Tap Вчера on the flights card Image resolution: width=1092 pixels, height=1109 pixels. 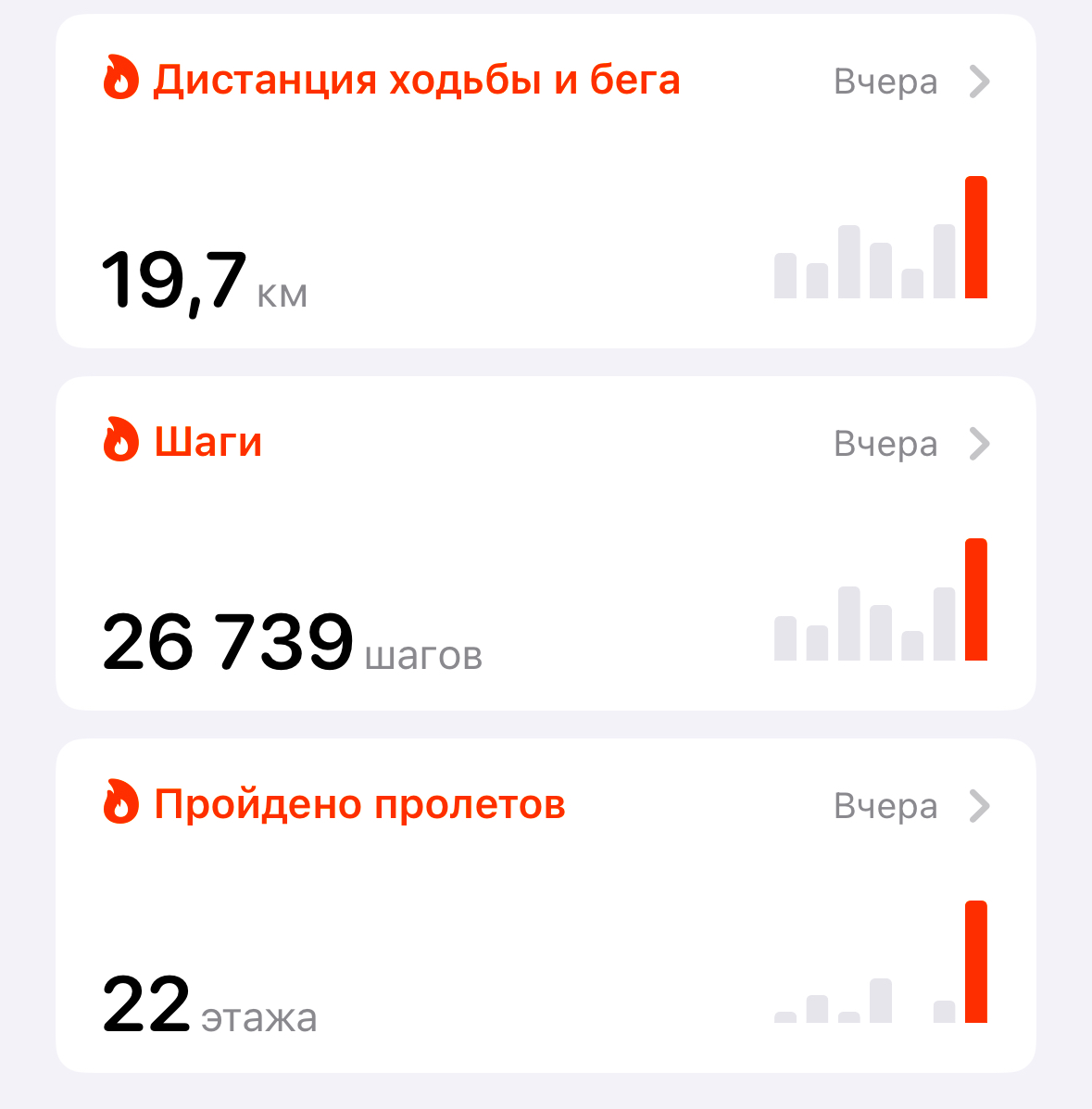[885, 806]
